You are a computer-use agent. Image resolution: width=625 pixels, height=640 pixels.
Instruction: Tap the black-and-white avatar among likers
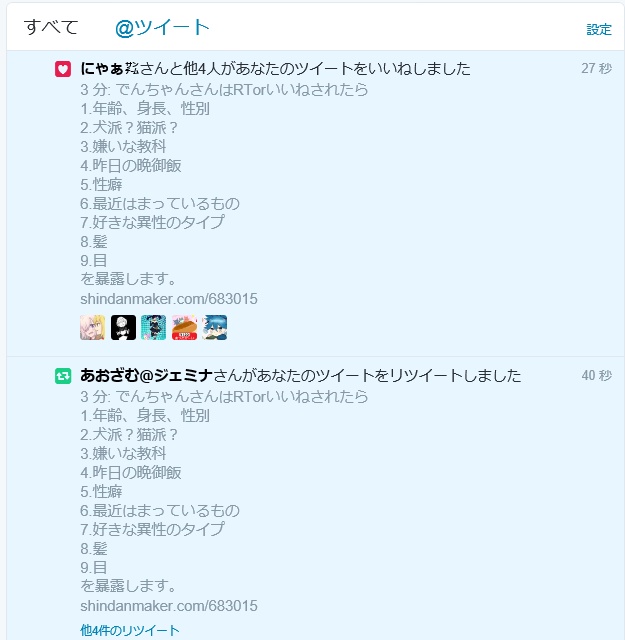tap(123, 328)
